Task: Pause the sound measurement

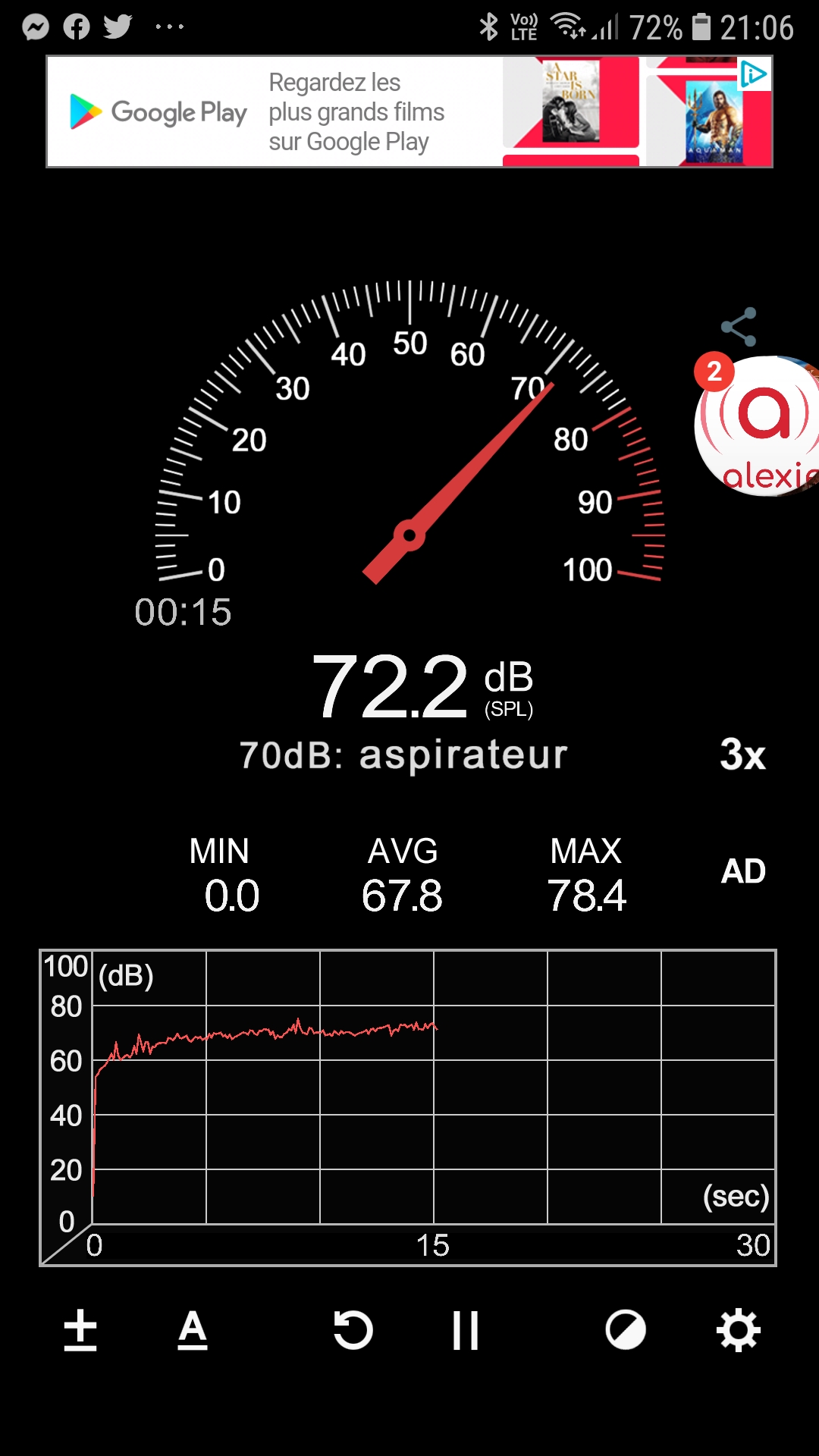Action: (466, 1330)
